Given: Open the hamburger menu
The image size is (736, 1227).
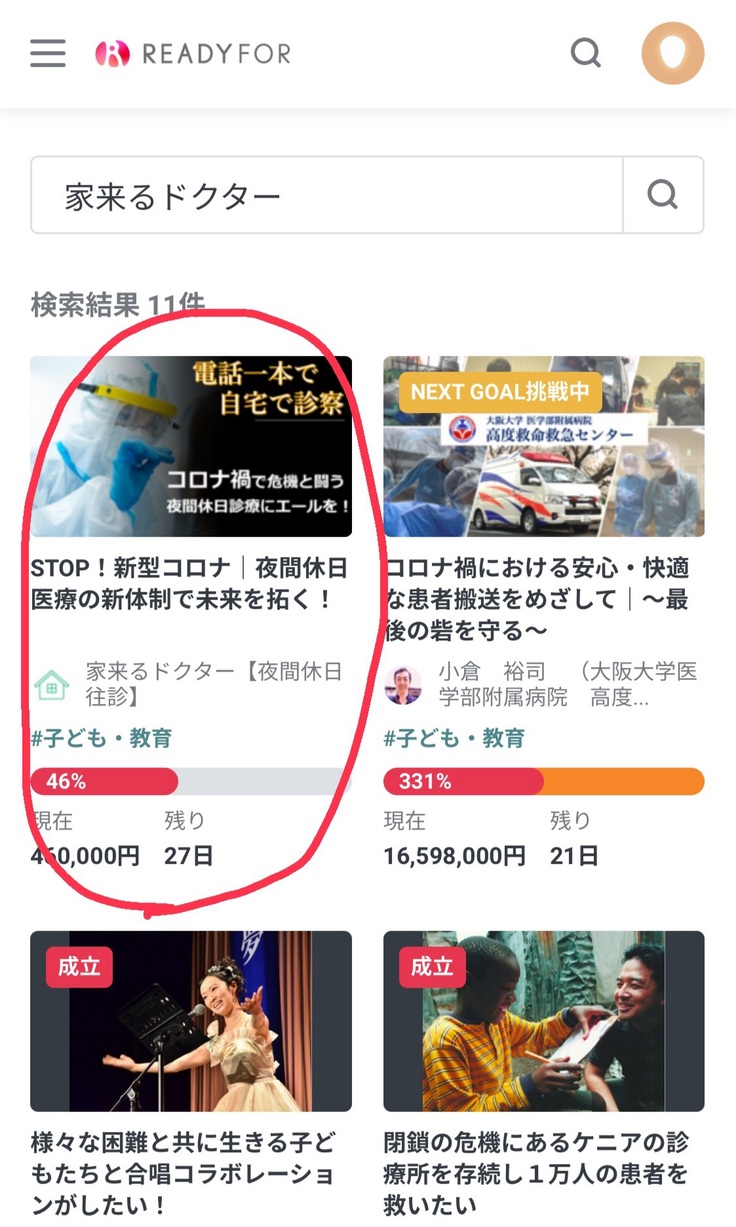Looking at the screenshot, I should (x=47, y=53).
